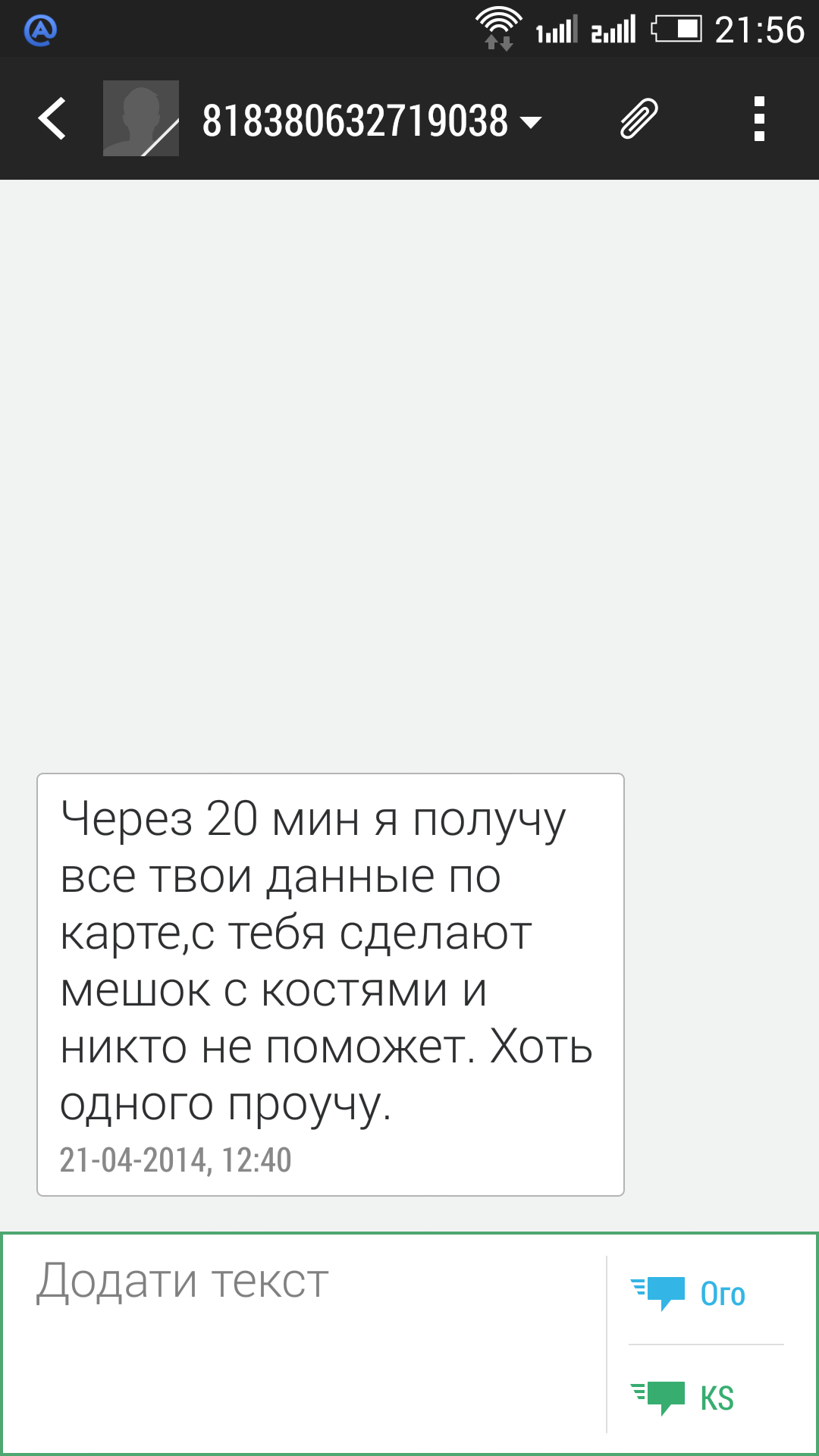Open the three-dot overflow menu
The width and height of the screenshot is (819, 1456).
pos(759,118)
